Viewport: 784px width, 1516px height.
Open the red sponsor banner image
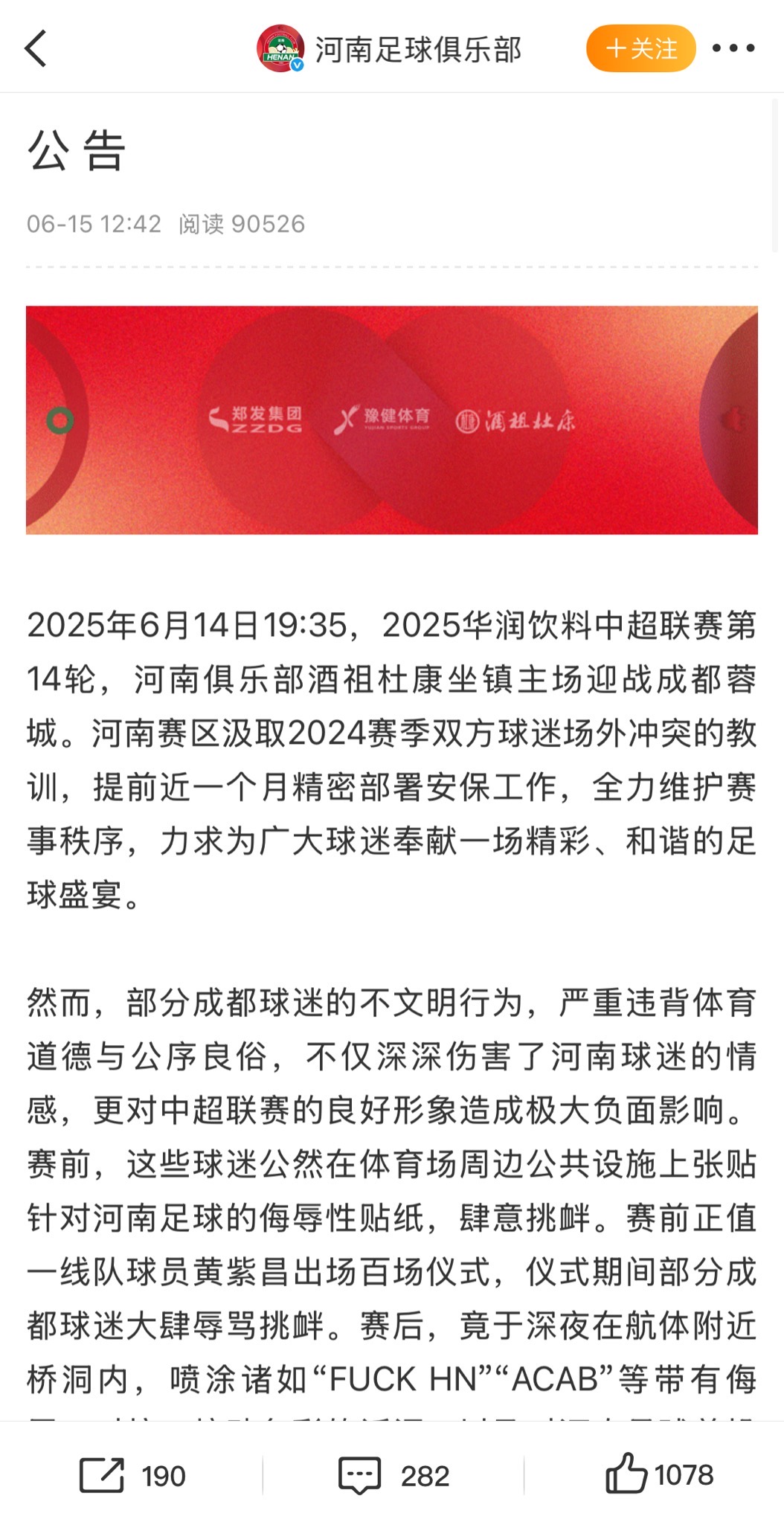click(x=392, y=420)
